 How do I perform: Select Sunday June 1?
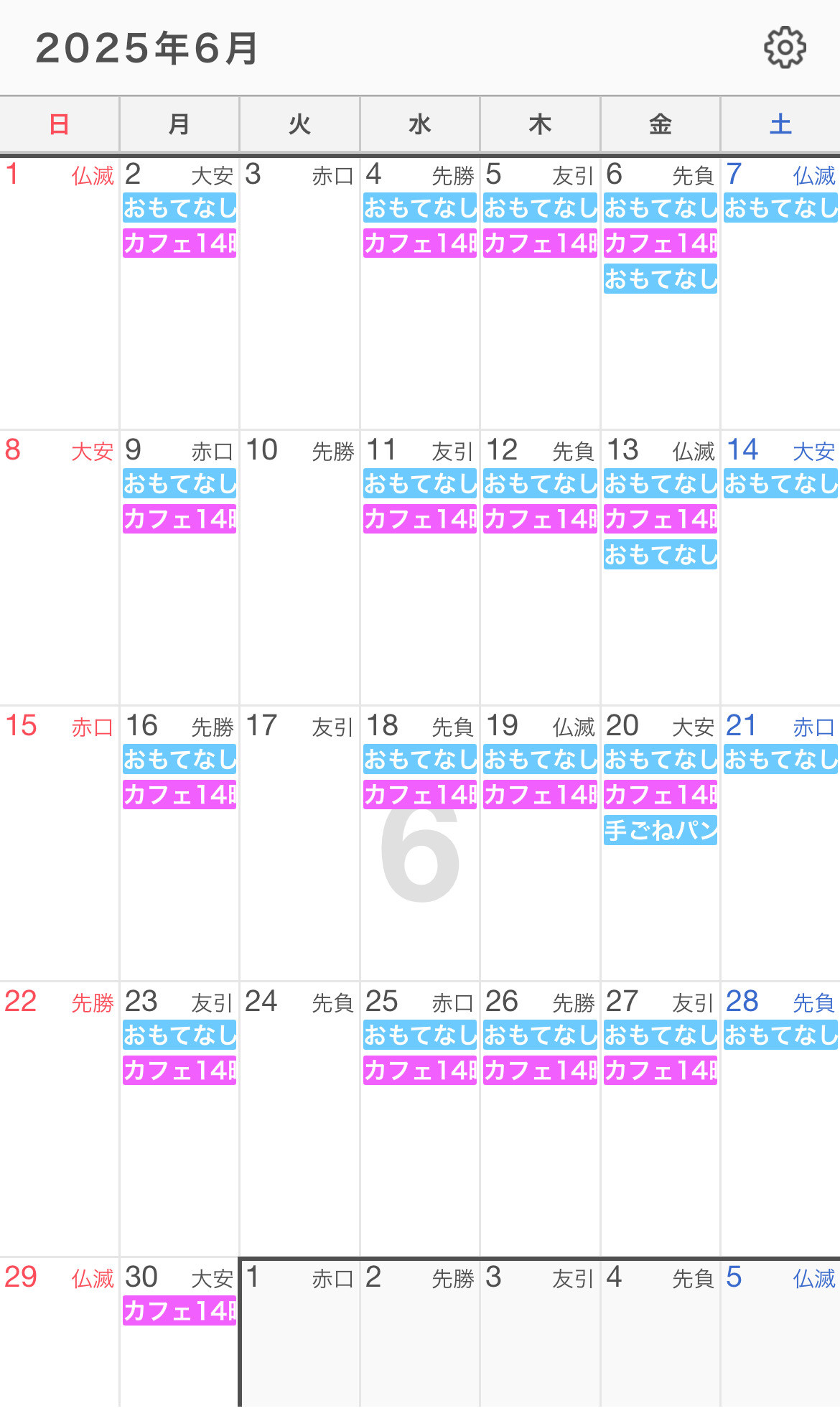59,292
